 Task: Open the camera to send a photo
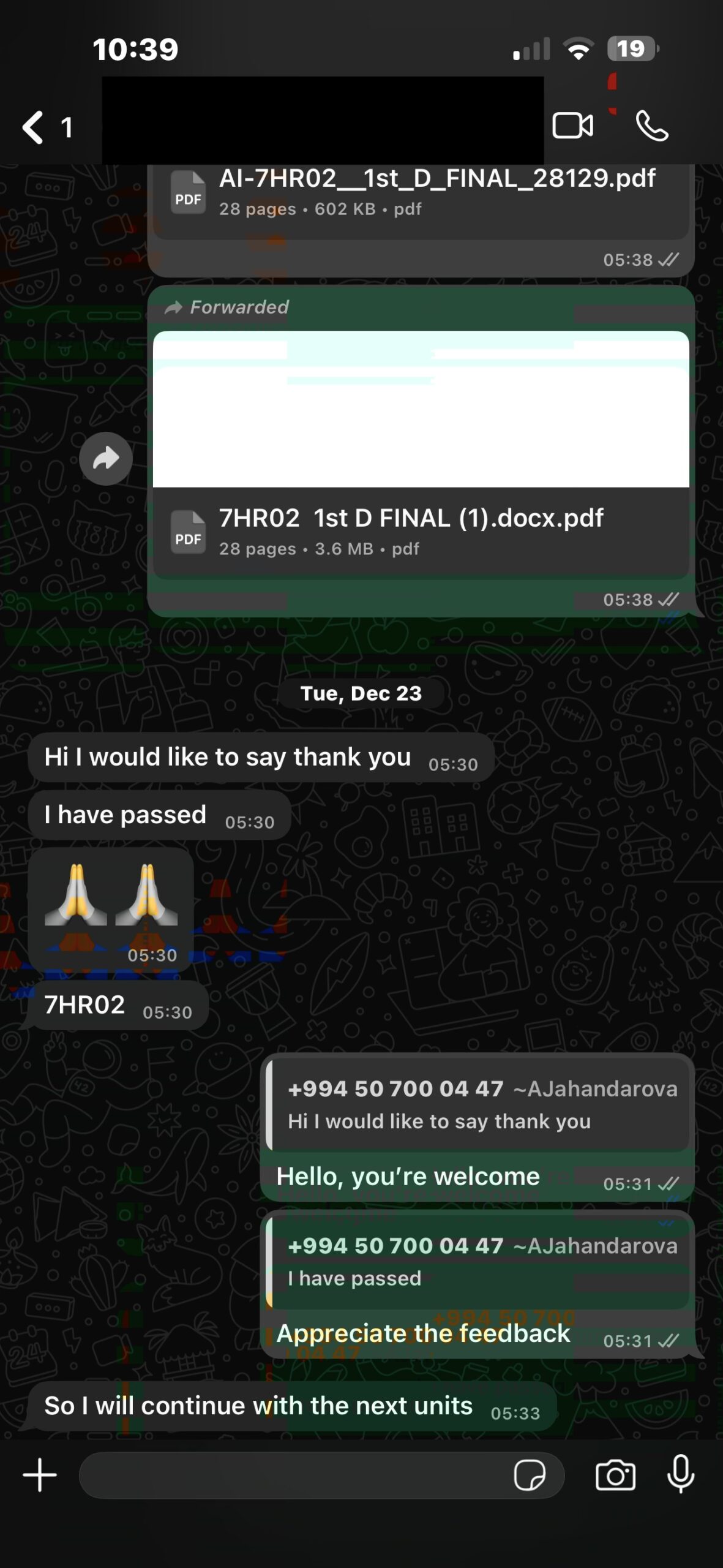[x=615, y=1475]
